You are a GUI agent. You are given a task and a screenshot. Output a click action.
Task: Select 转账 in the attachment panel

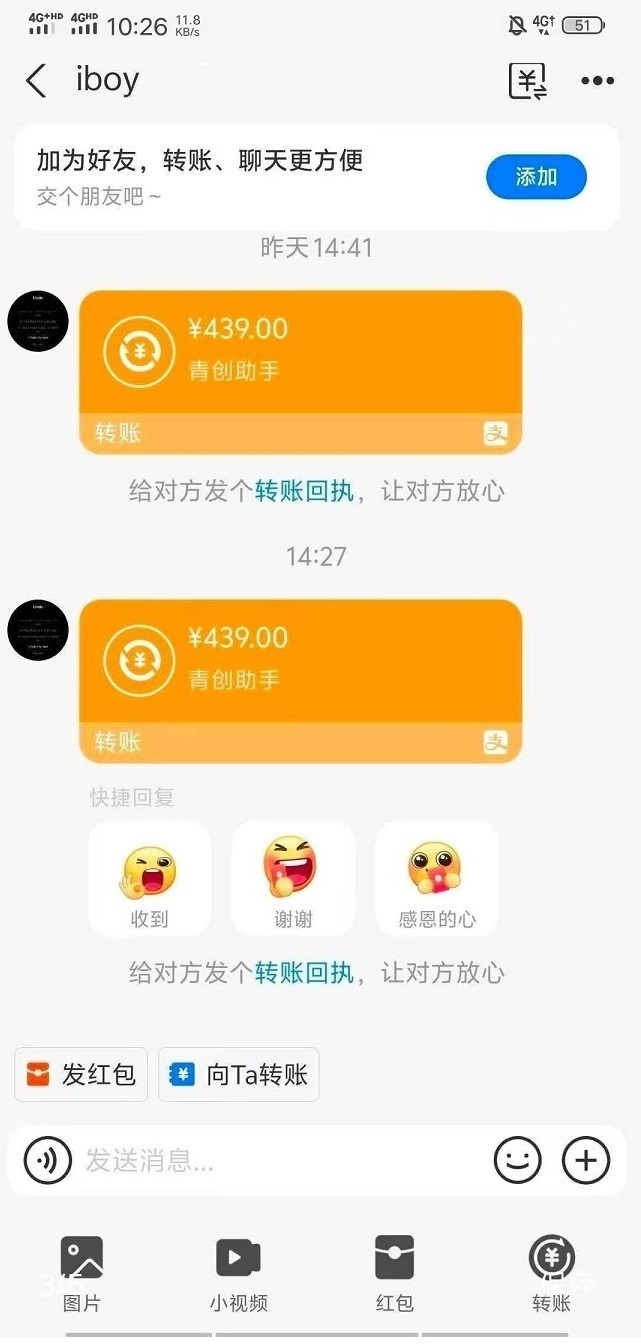[x=551, y=1273]
